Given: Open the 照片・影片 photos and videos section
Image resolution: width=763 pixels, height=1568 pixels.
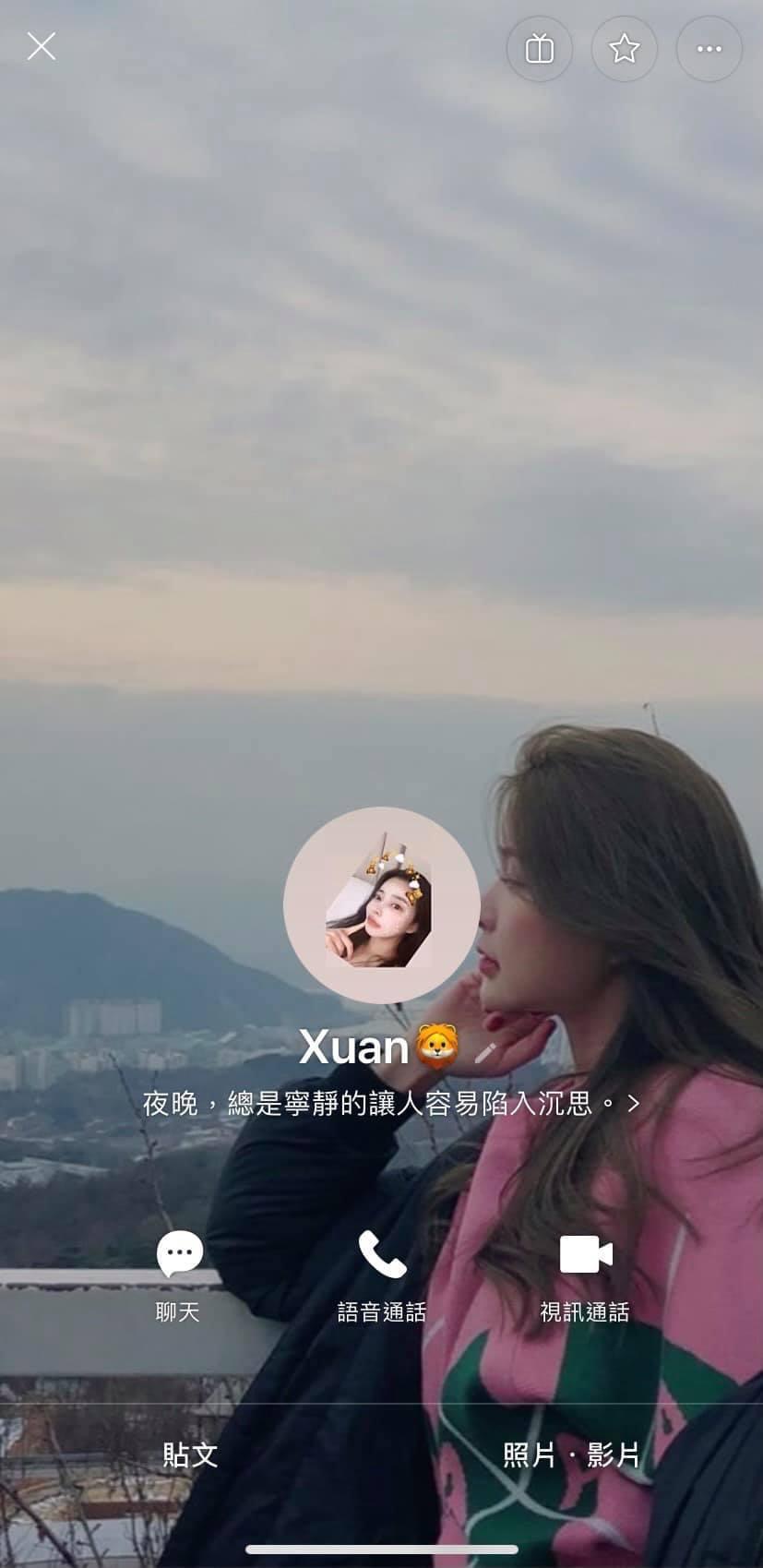Looking at the screenshot, I should 572,1455.
